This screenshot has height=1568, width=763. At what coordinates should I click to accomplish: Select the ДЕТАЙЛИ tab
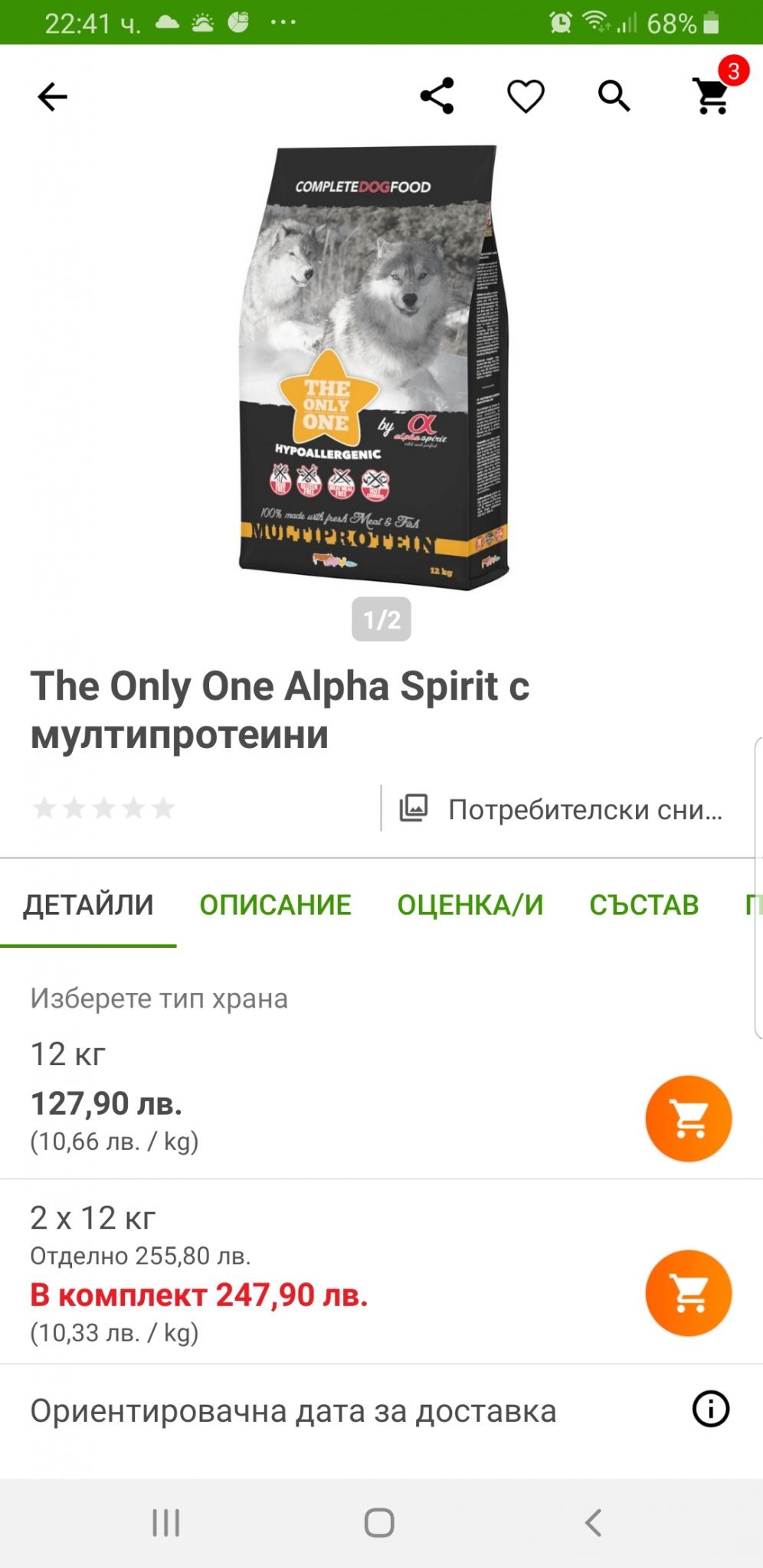pos(88,905)
